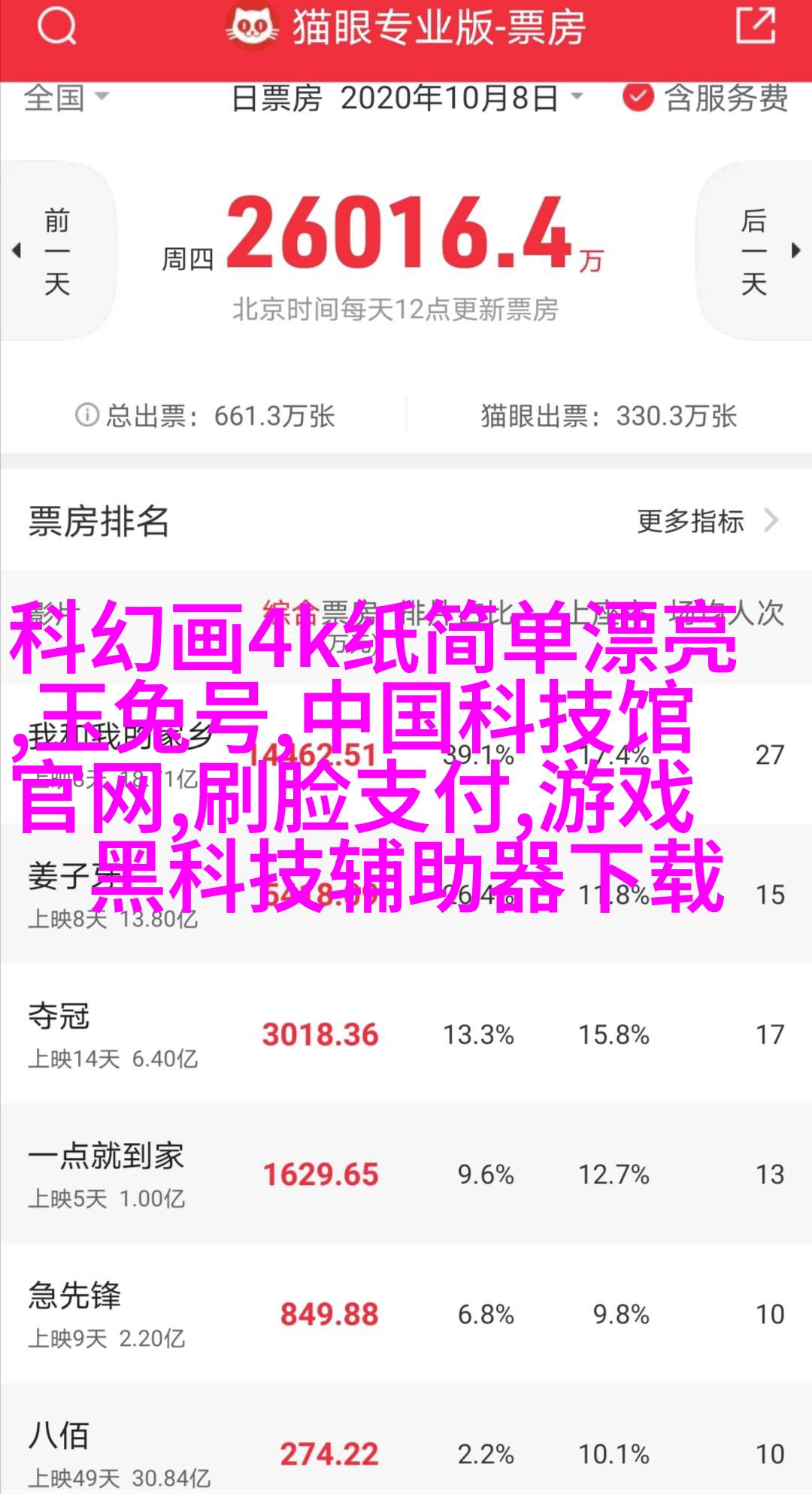Open the movie 夺冠
The width and height of the screenshot is (812, 1494).
(x=59, y=1017)
